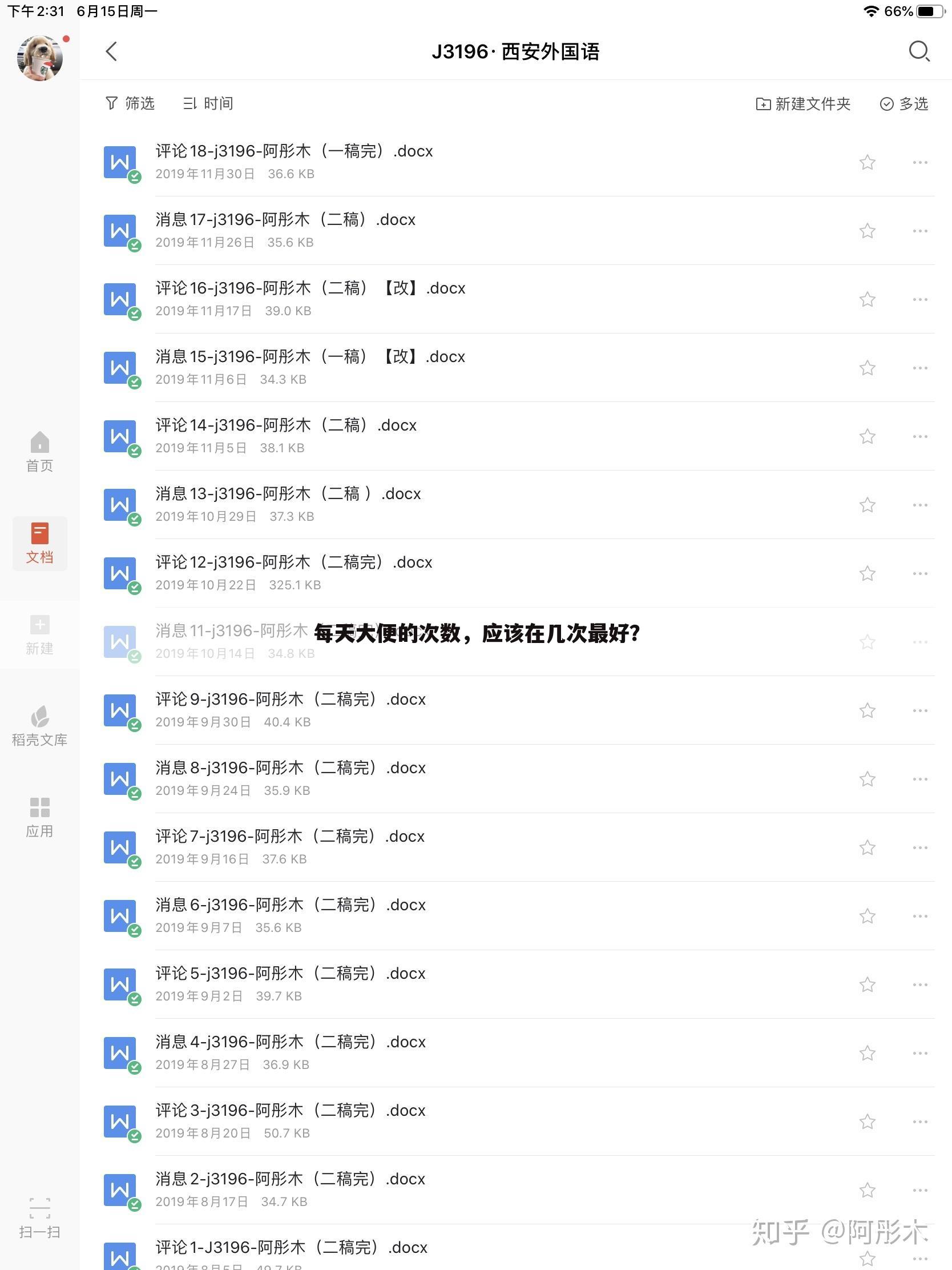
Task: Open the 筛选 filter options
Action: [130, 103]
